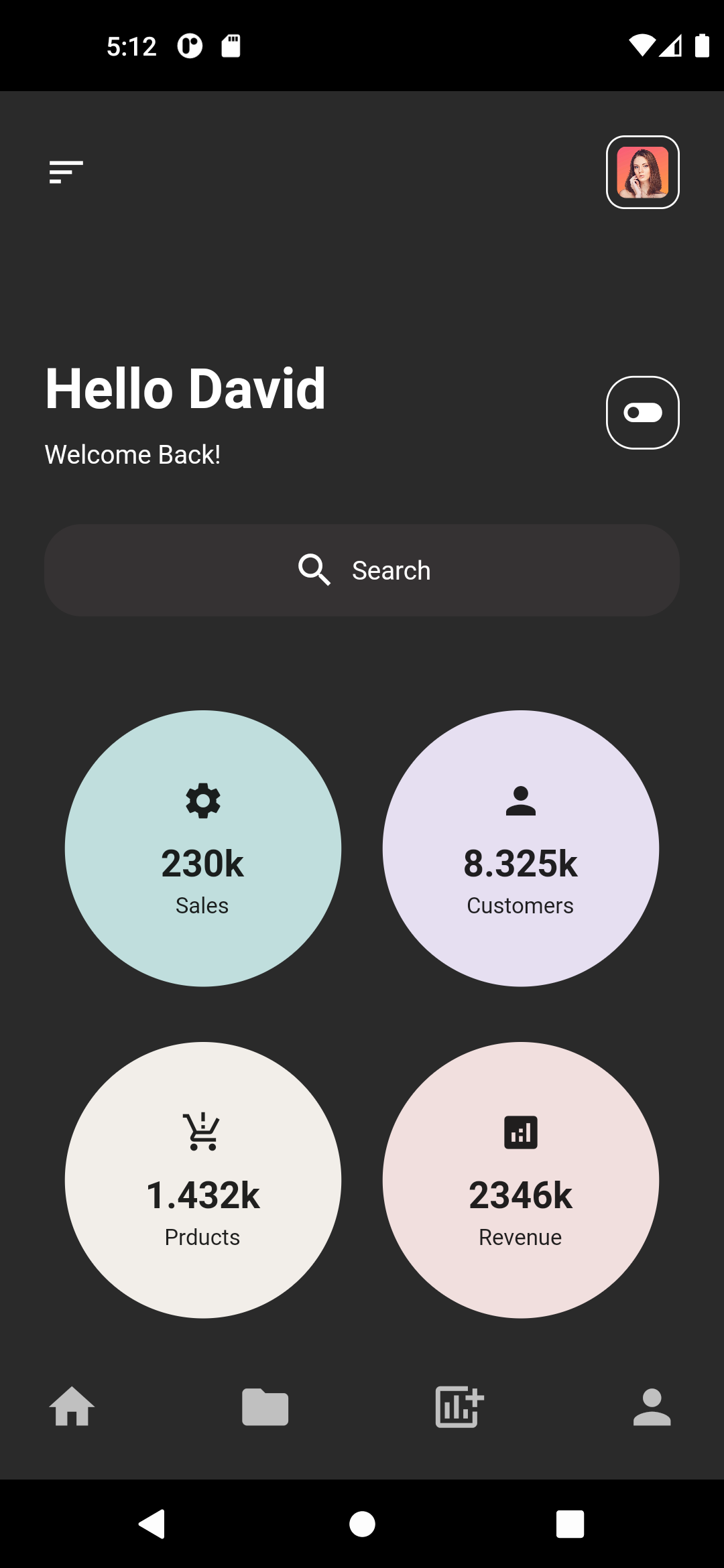The height and width of the screenshot is (1568, 724).
Task: Open the 230k Sales card
Action: tap(203, 848)
